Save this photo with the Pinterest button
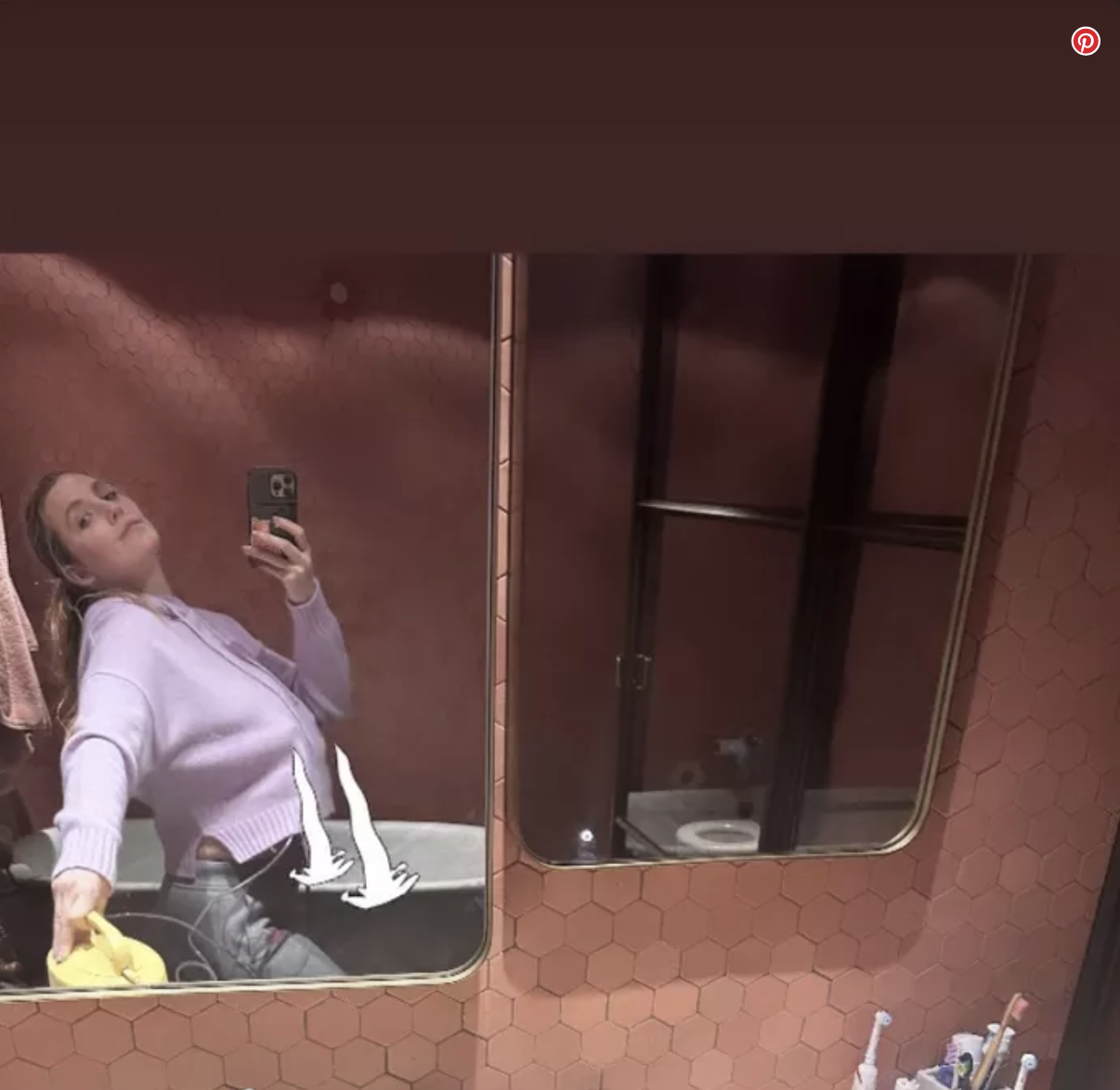Screen dimensions: 1120x1090 (1085, 41)
